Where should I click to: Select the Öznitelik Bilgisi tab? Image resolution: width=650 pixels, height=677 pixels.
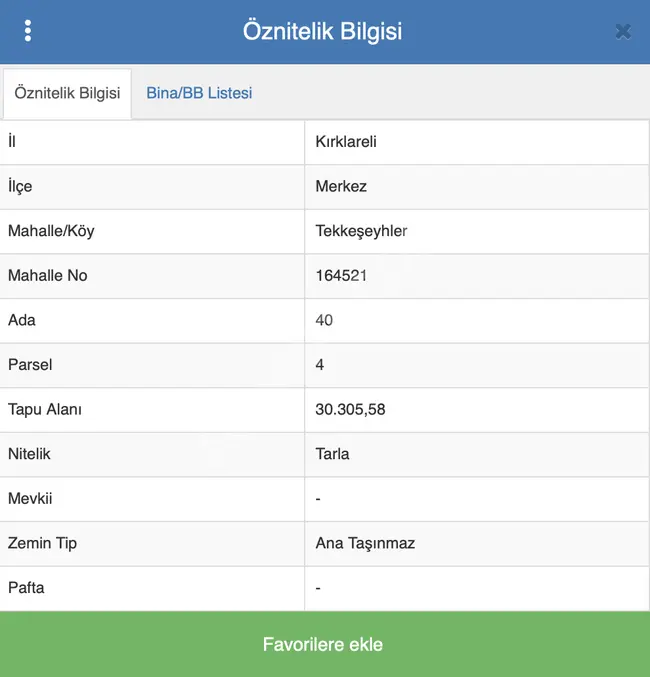(x=67, y=93)
